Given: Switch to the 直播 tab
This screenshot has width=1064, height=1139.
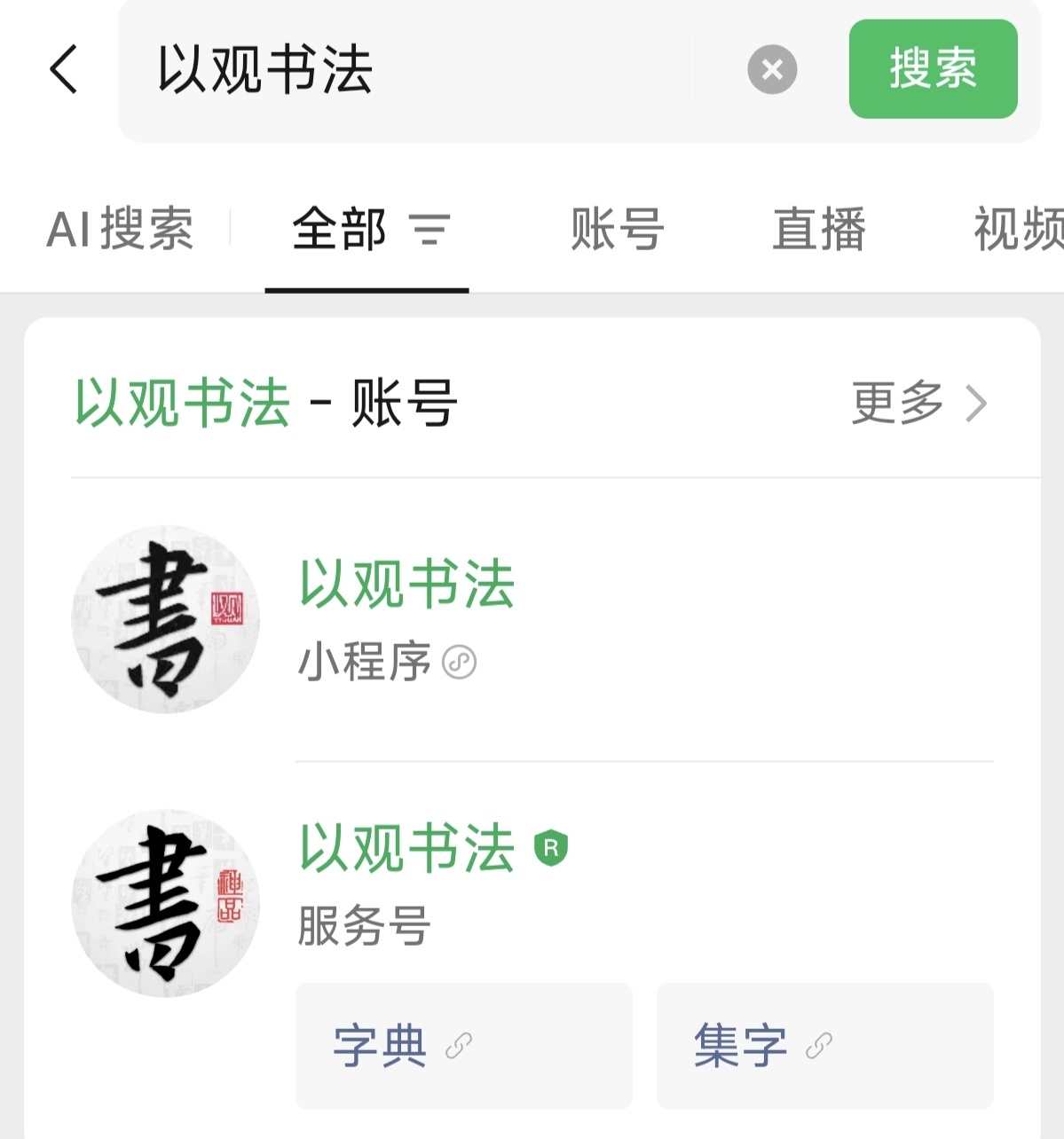Looking at the screenshot, I should [x=818, y=229].
